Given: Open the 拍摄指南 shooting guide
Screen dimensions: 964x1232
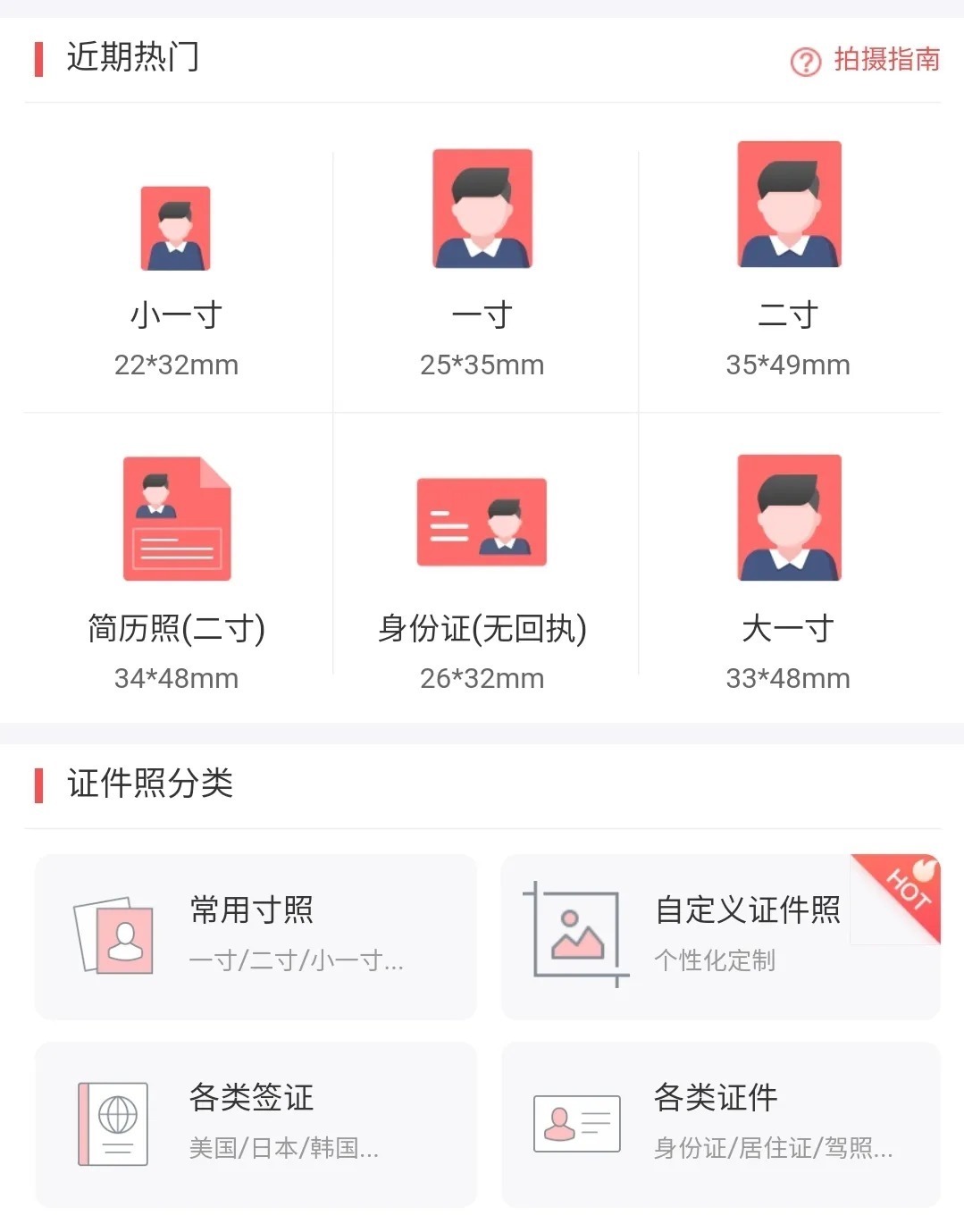Looking at the screenshot, I should (866, 60).
